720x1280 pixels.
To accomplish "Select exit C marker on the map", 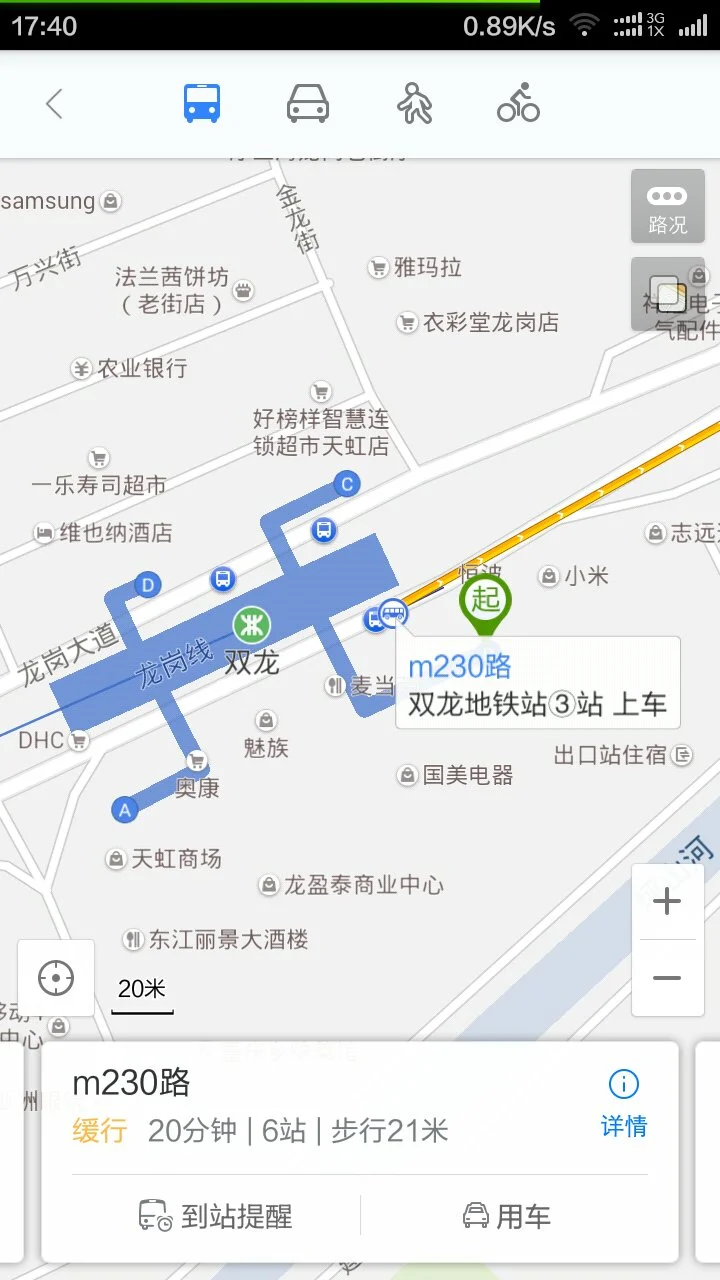I will click(346, 484).
